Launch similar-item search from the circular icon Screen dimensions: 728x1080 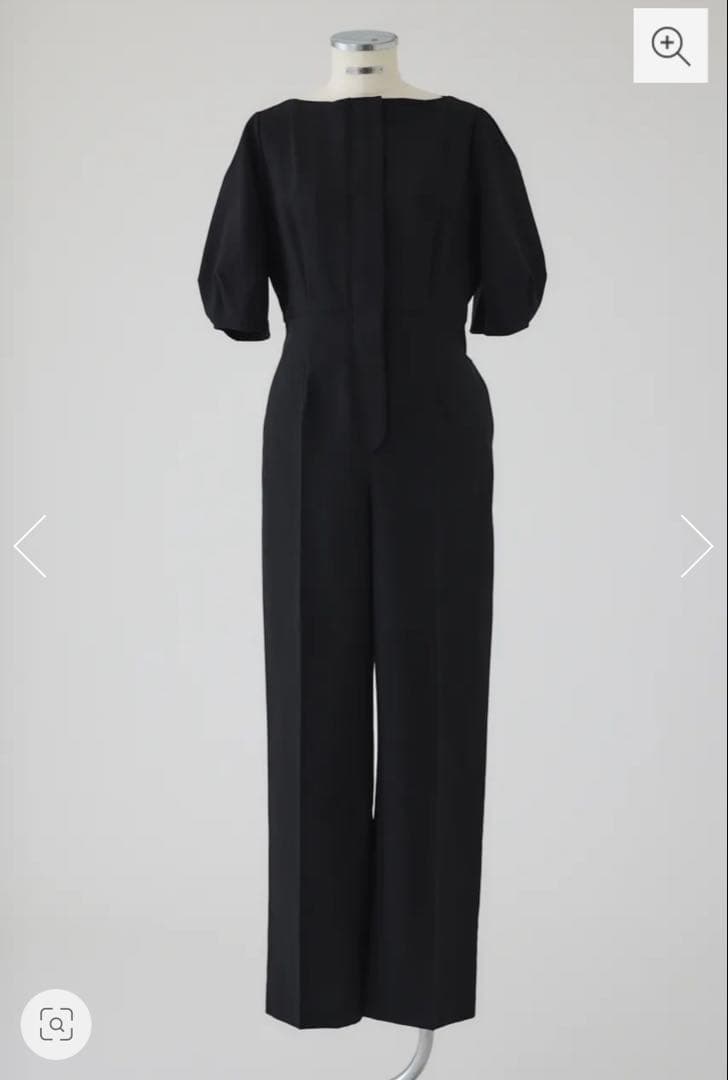click(x=57, y=1024)
